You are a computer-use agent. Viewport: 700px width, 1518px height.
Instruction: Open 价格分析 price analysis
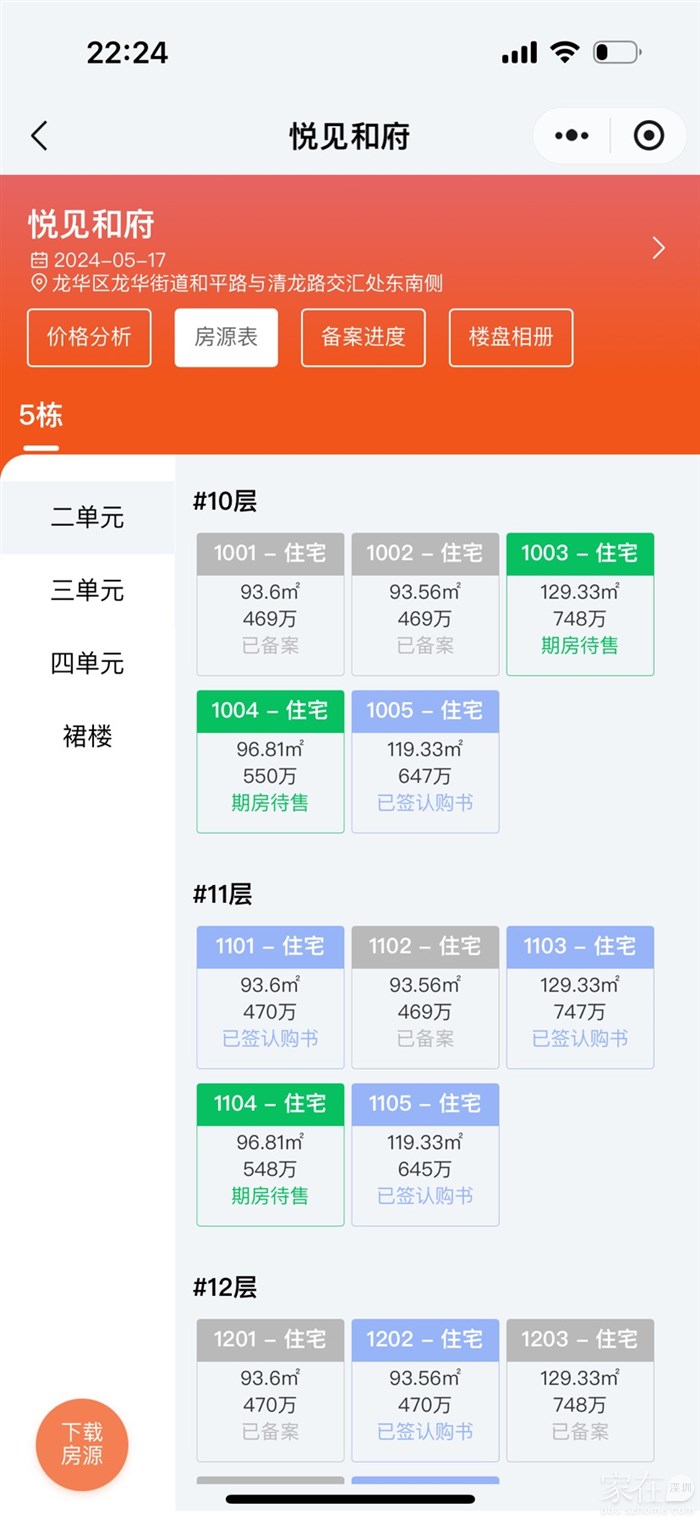point(89,337)
